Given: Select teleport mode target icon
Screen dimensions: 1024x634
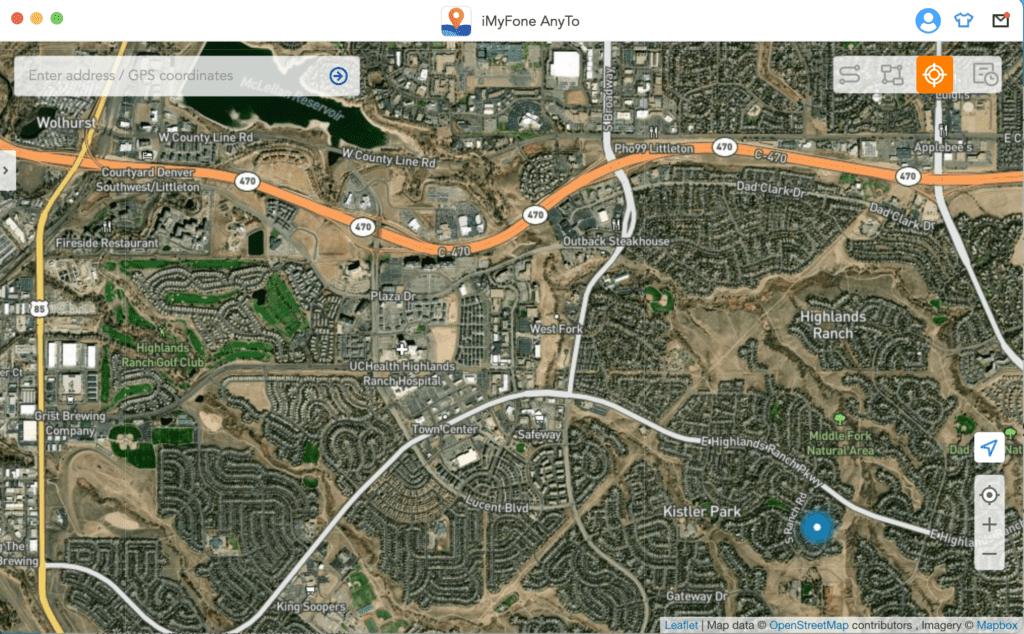Looking at the screenshot, I should (934, 74).
